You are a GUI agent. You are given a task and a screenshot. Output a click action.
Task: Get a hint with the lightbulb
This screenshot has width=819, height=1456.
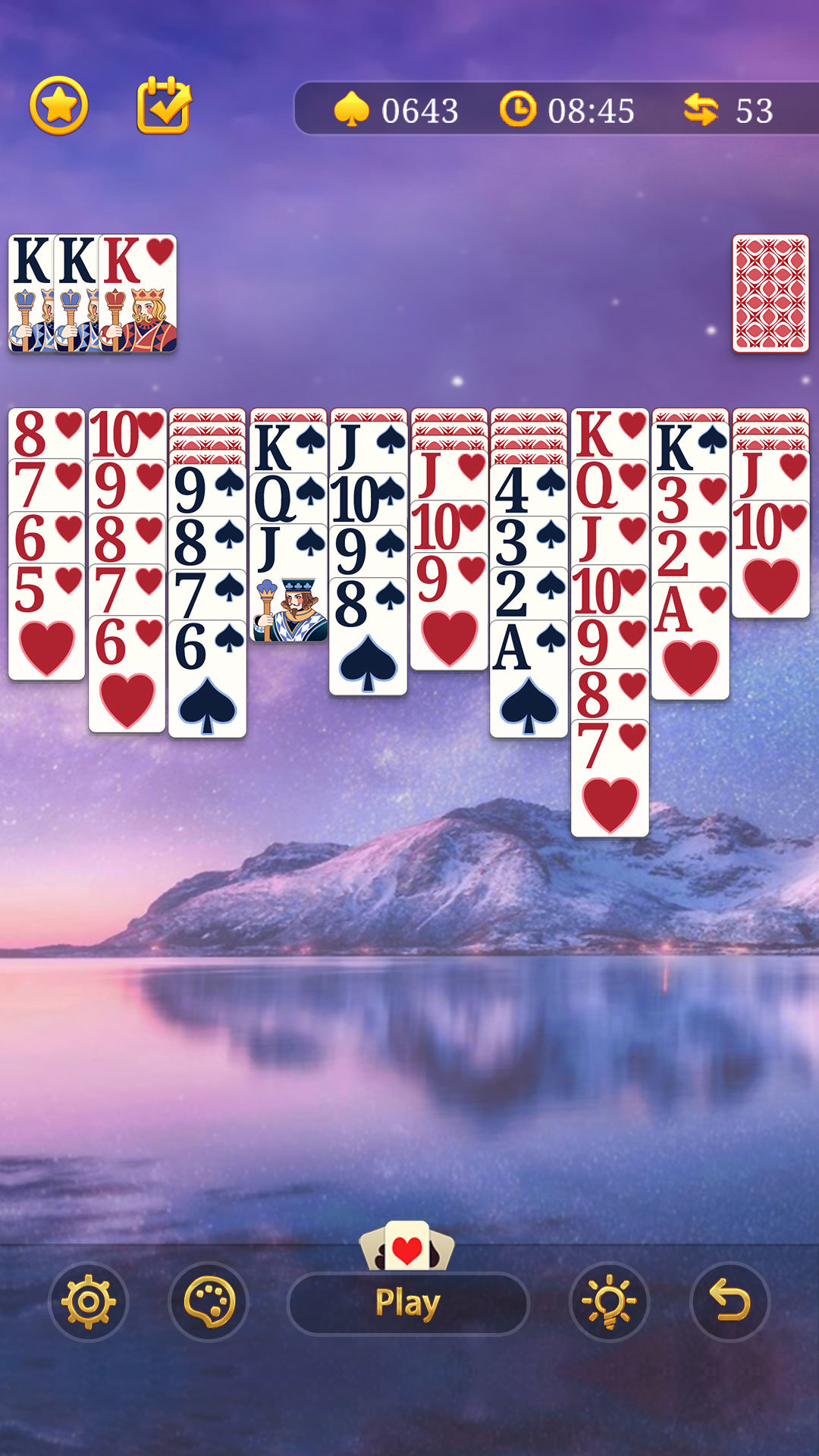tap(609, 1301)
